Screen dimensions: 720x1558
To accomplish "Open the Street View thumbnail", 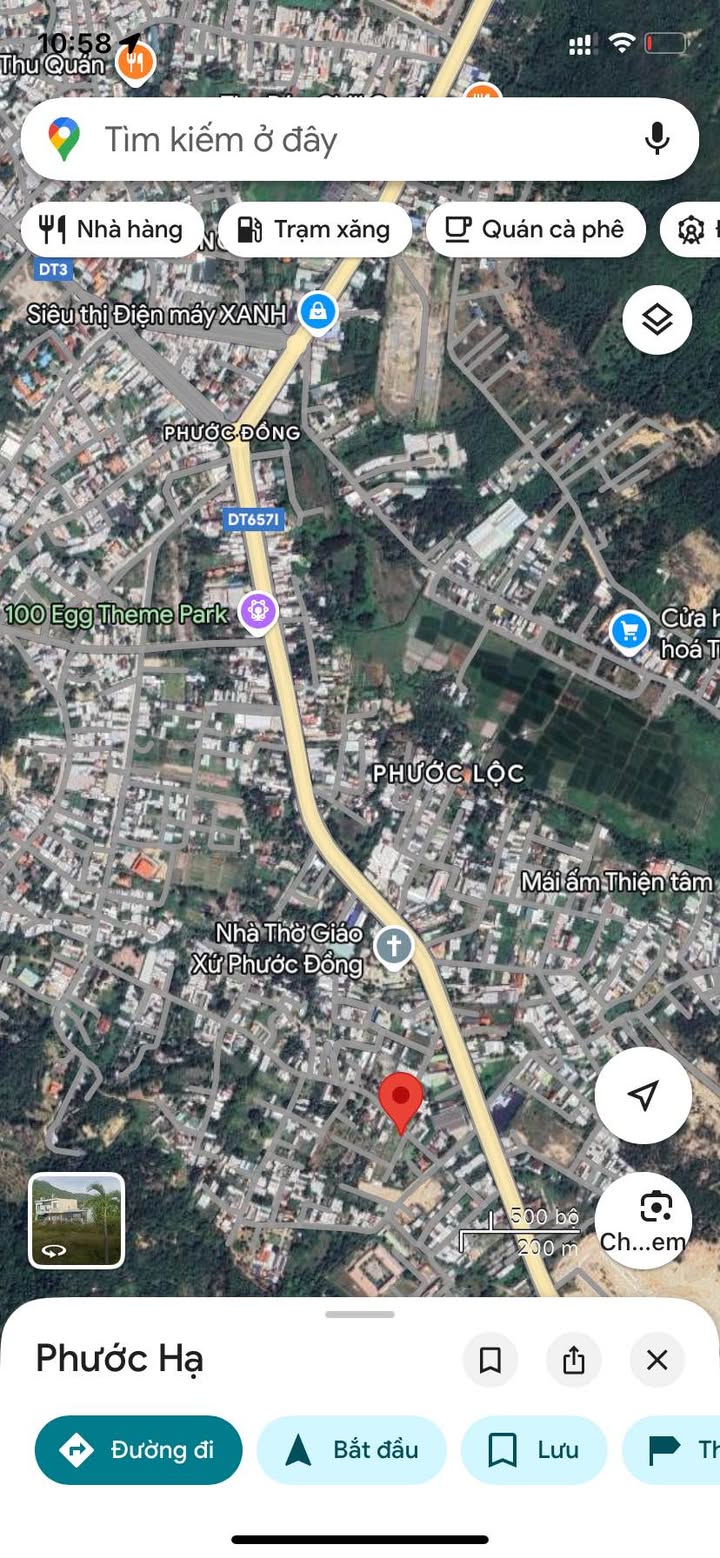I will [77, 1221].
